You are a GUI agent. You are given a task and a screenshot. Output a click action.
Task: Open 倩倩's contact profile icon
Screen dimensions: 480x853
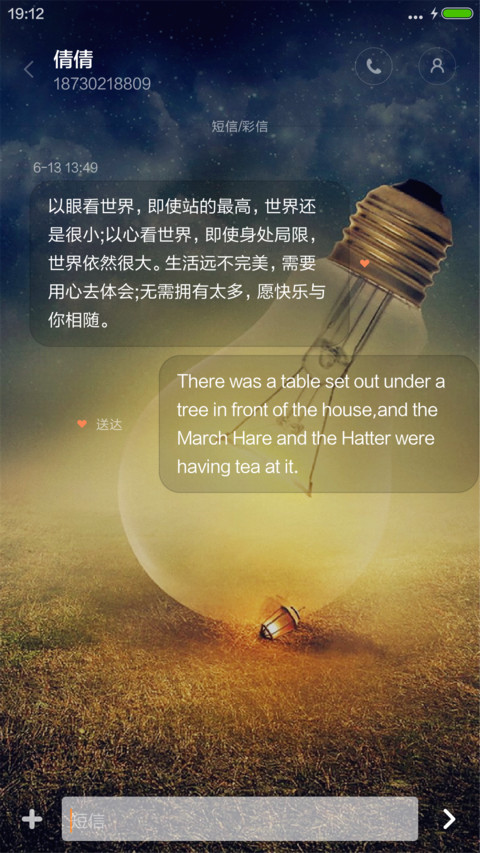pyautogui.click(x=437, y=66)
